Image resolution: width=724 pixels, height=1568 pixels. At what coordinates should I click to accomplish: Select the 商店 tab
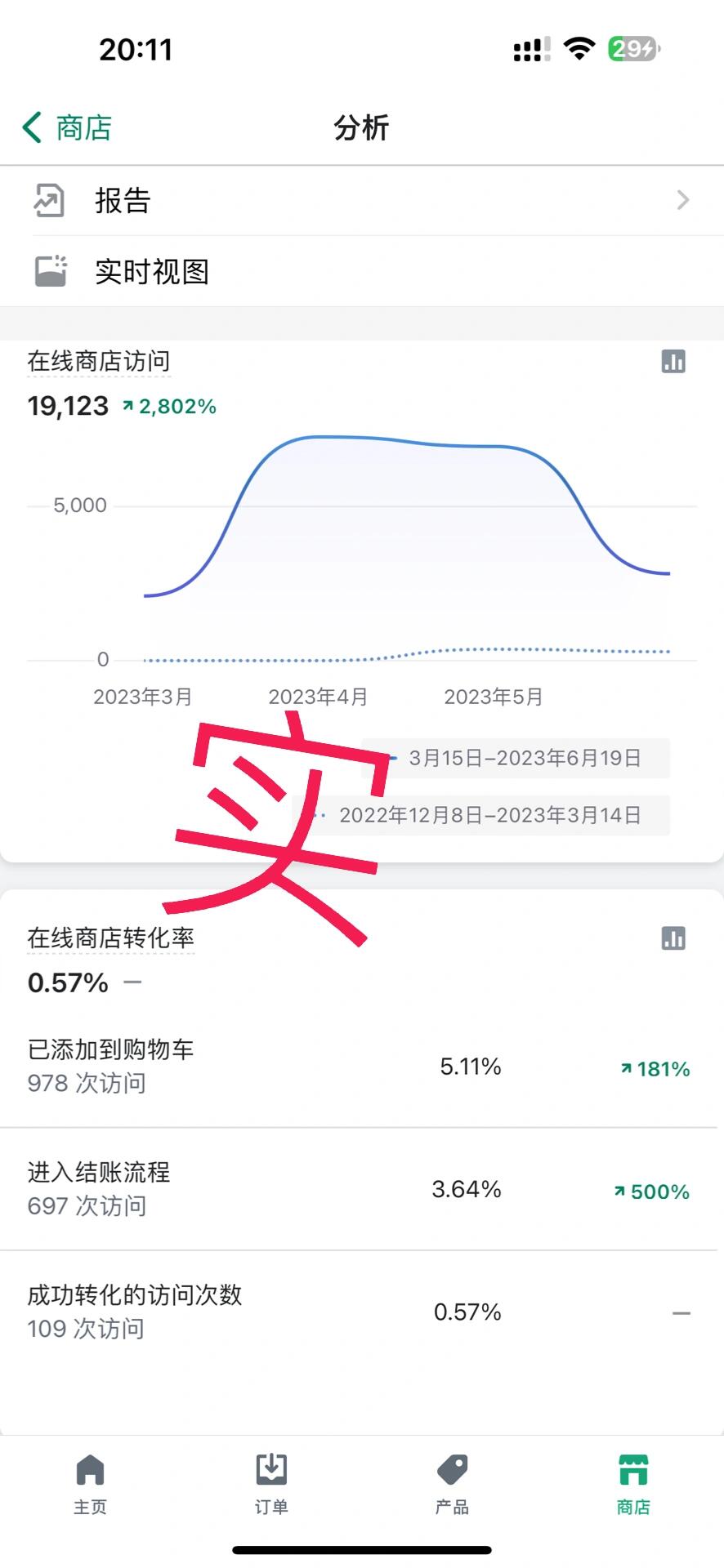(x=633, y=1484)
